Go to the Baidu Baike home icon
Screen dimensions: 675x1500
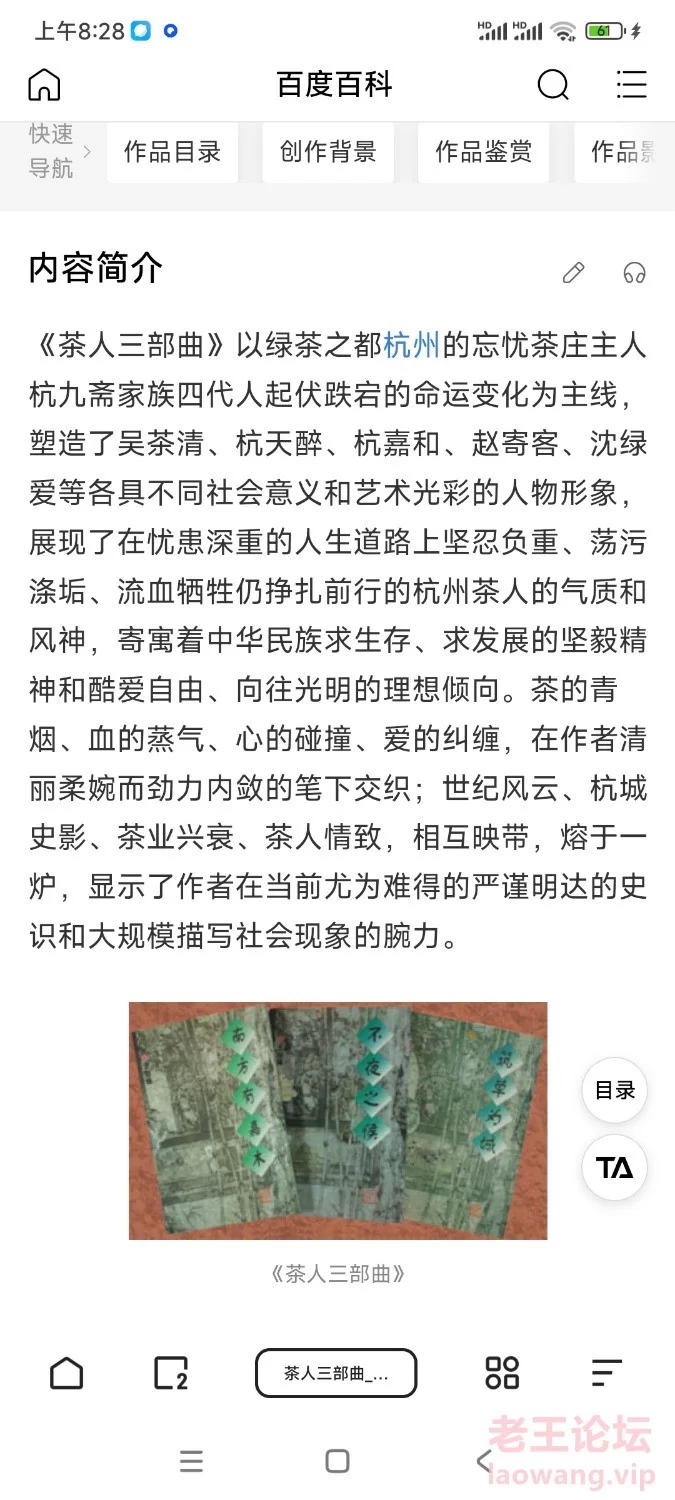(44, 85)
